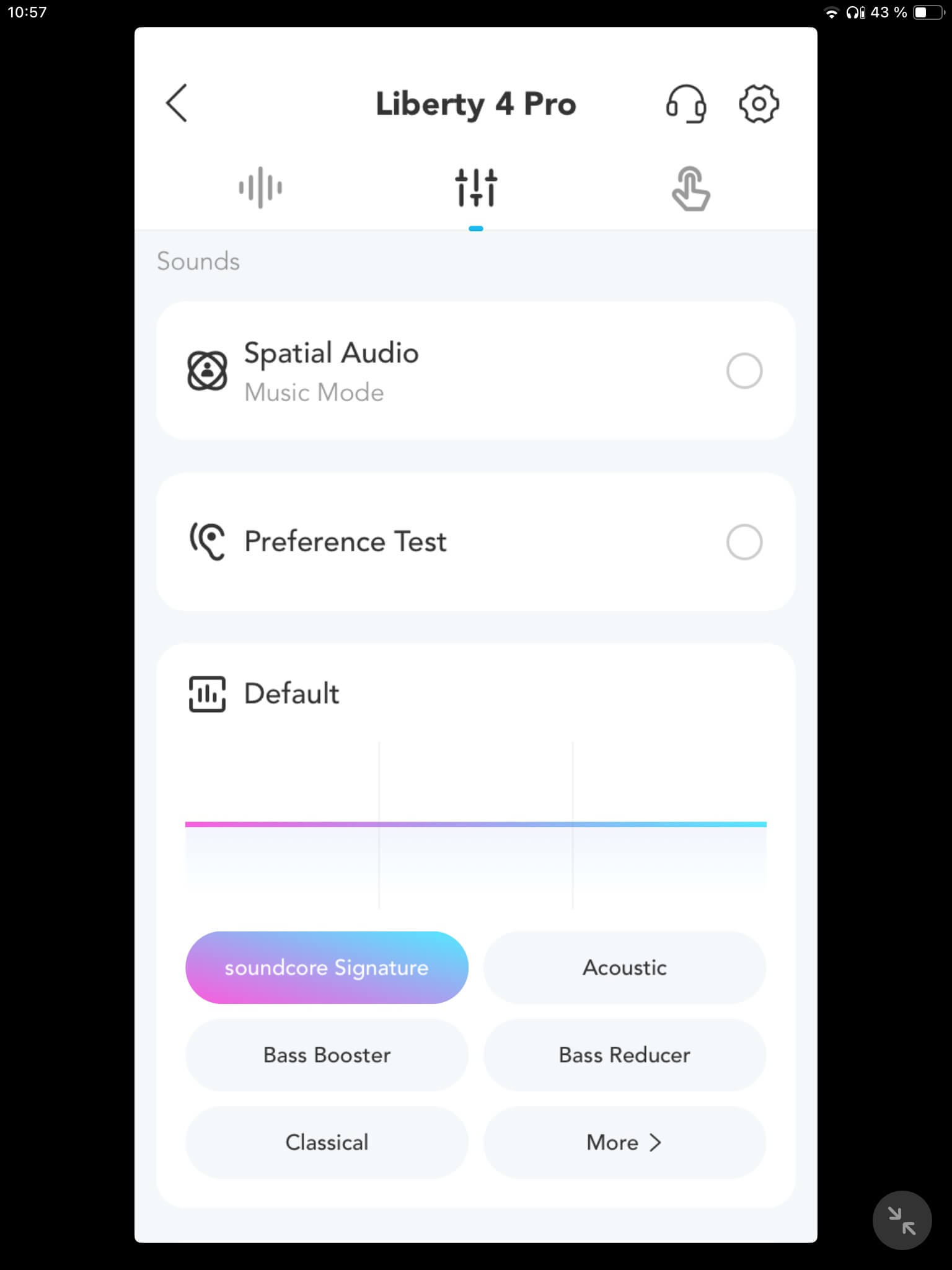Enable Spatial Audio Music Mode
952x1270 pixels.
(744, 371)
